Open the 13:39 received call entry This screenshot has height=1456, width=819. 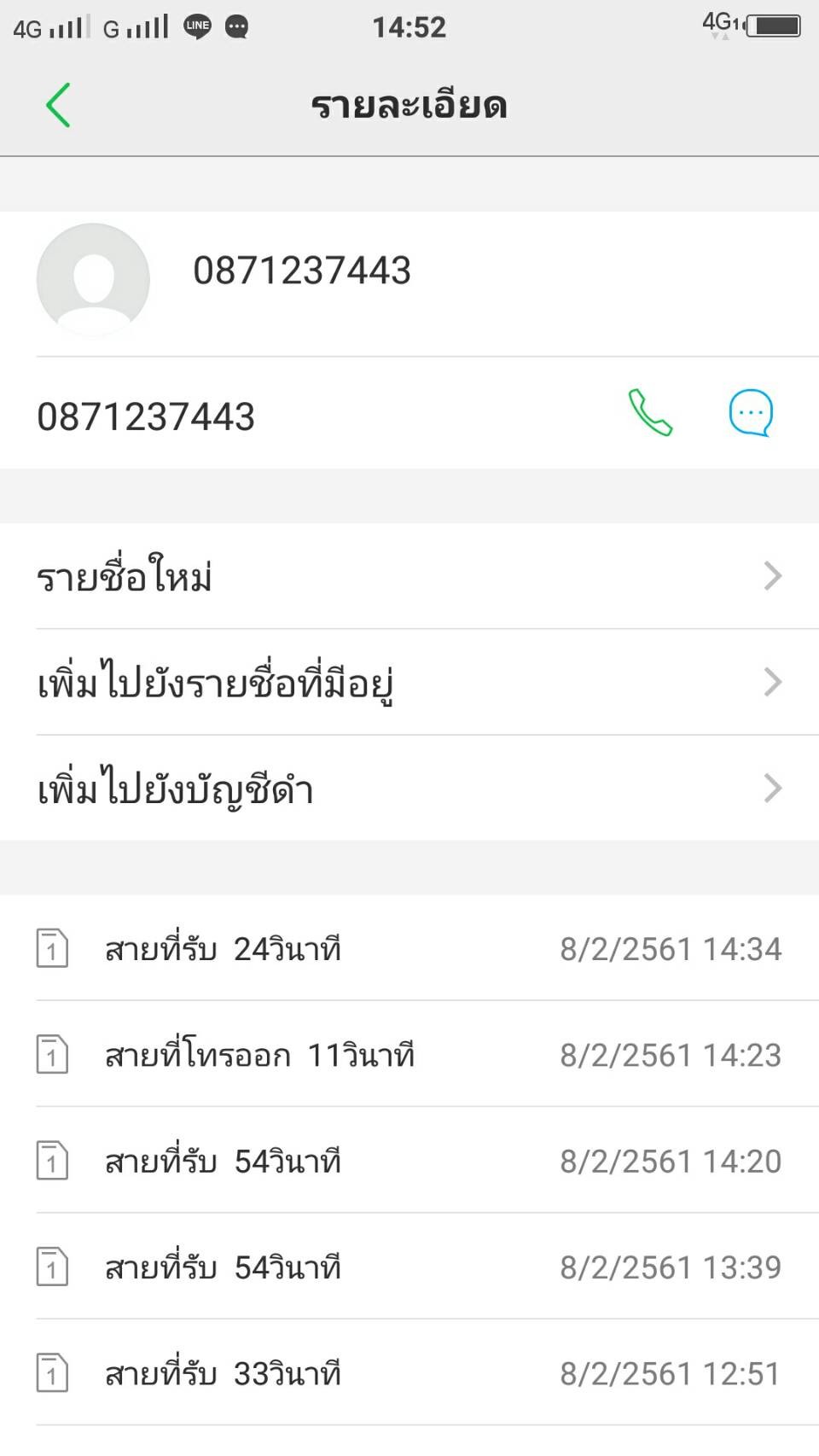point(409,1267)
